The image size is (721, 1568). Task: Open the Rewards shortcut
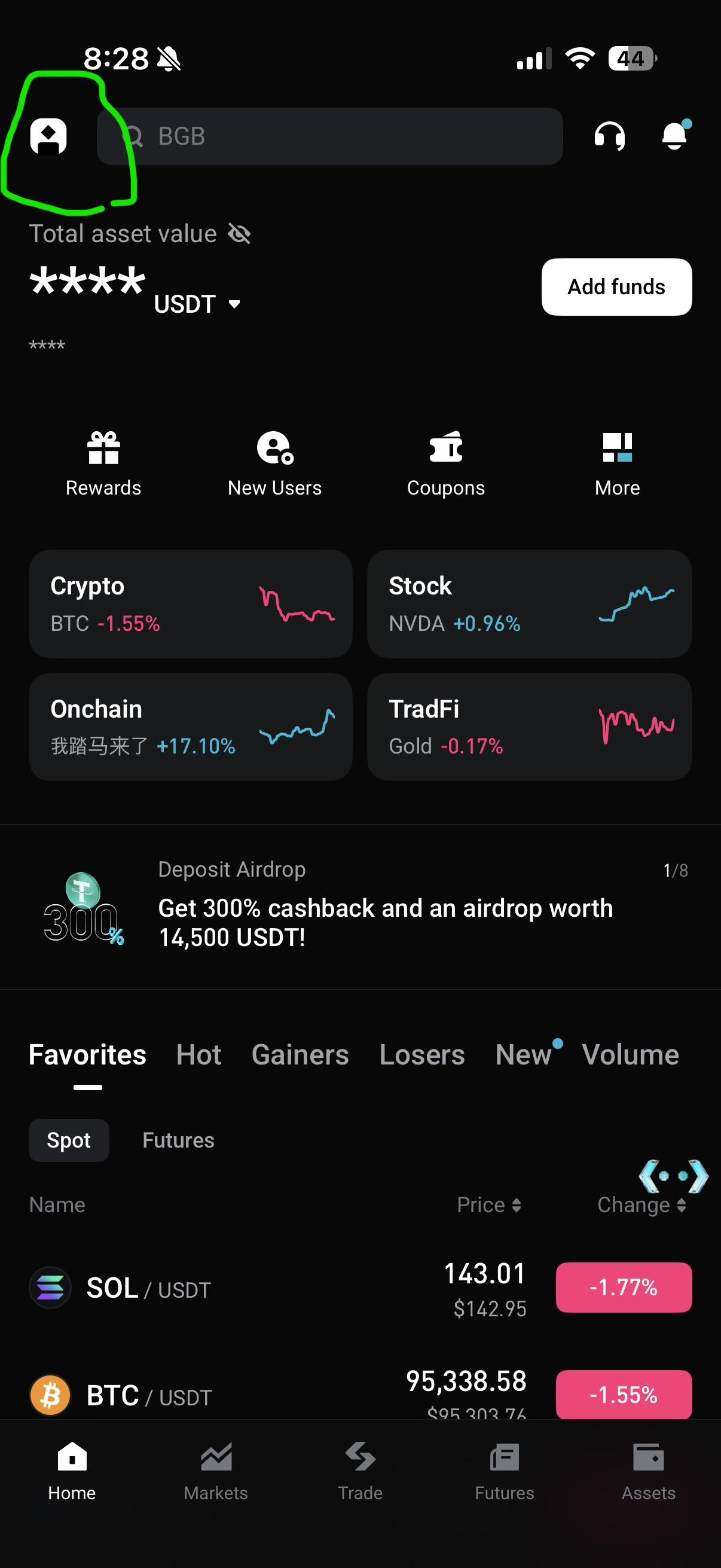pos(103,463)
